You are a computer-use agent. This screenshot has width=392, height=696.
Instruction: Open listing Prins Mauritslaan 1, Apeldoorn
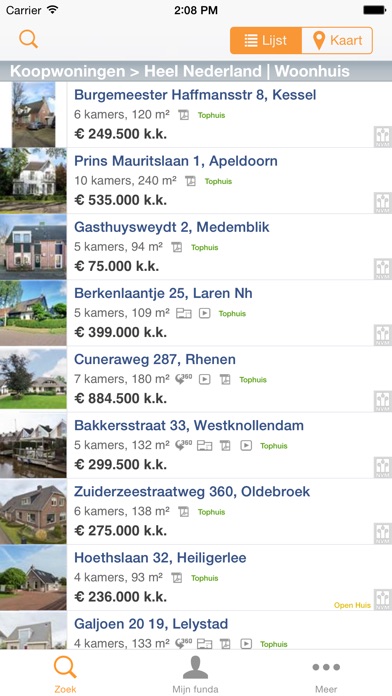(196, 181)
